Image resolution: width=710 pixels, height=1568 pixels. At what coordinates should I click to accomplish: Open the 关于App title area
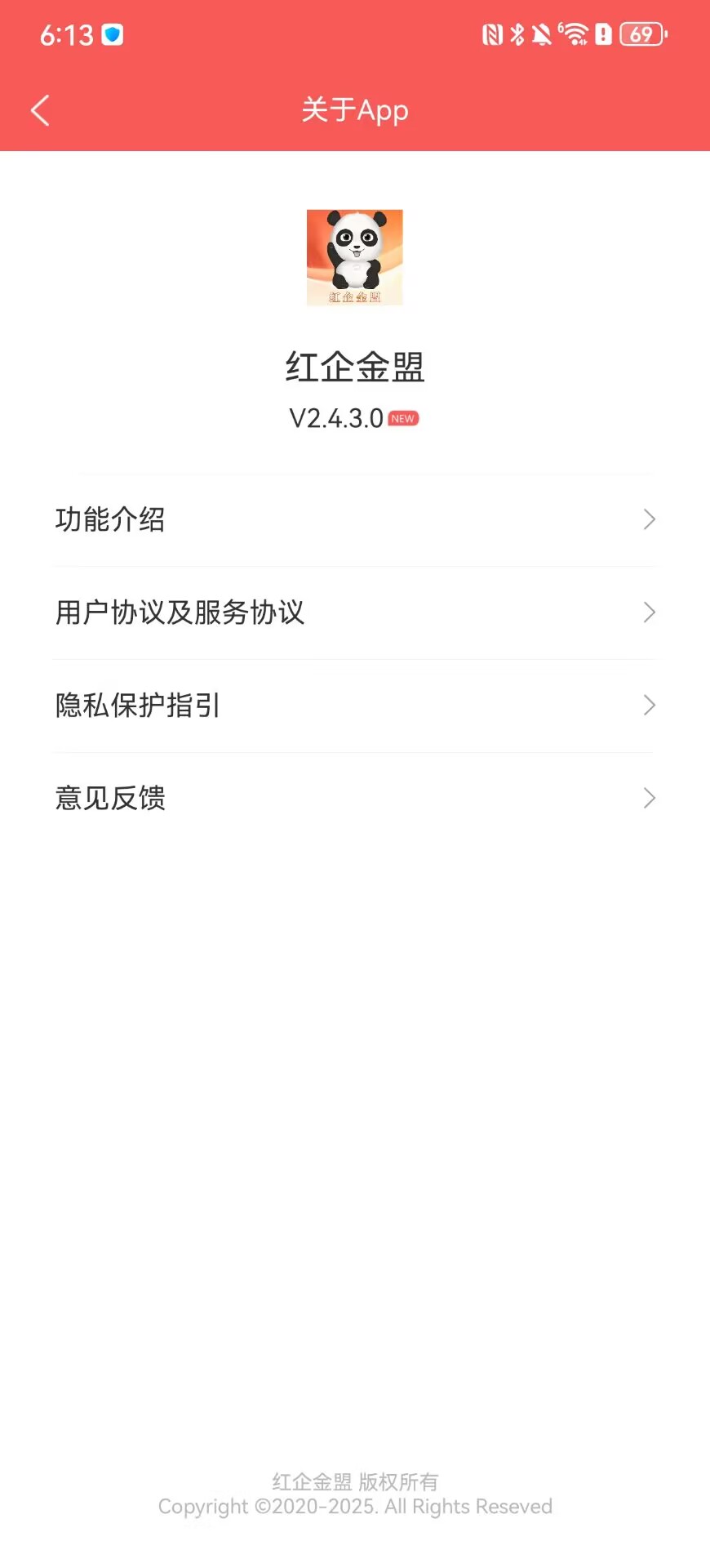355,109
